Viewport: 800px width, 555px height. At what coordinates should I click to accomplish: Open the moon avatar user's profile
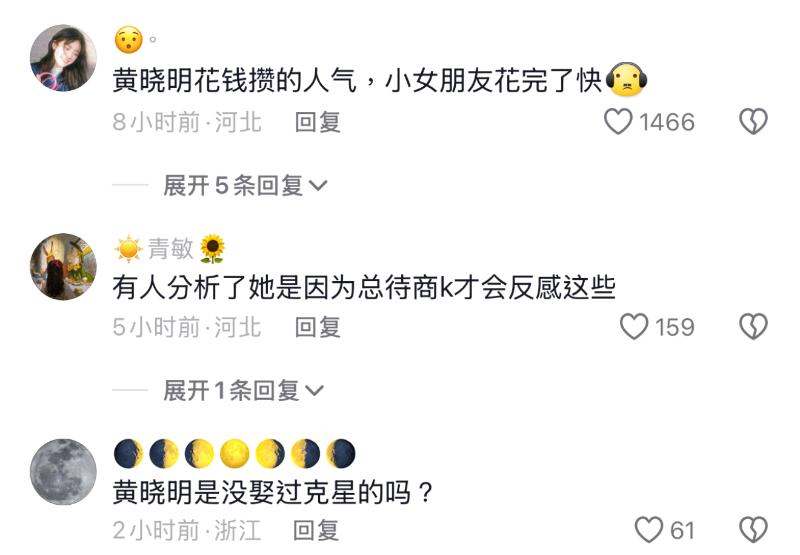pos(64,472)
